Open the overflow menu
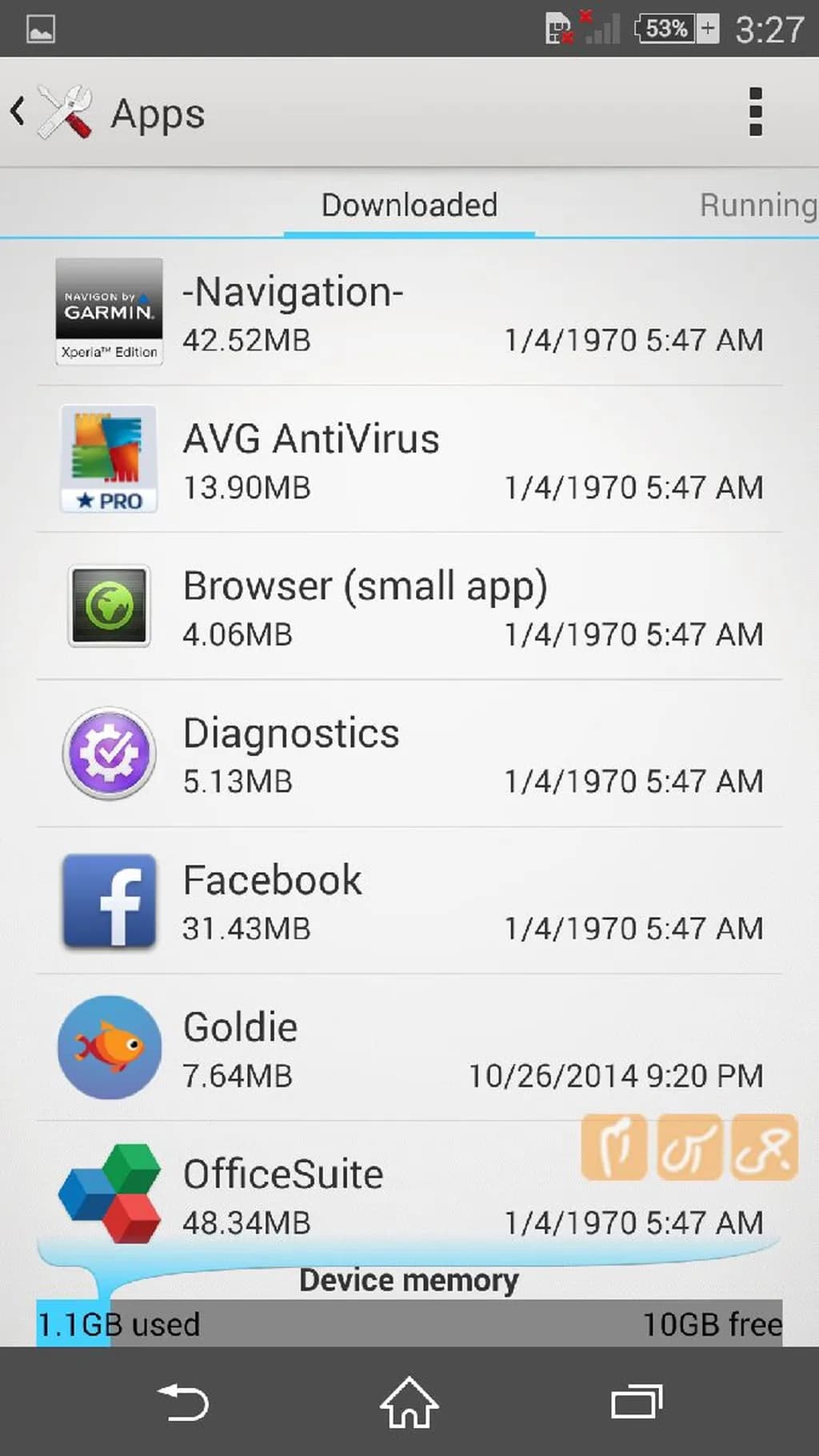The image size is (819, 1456). [x=755, y=112]
